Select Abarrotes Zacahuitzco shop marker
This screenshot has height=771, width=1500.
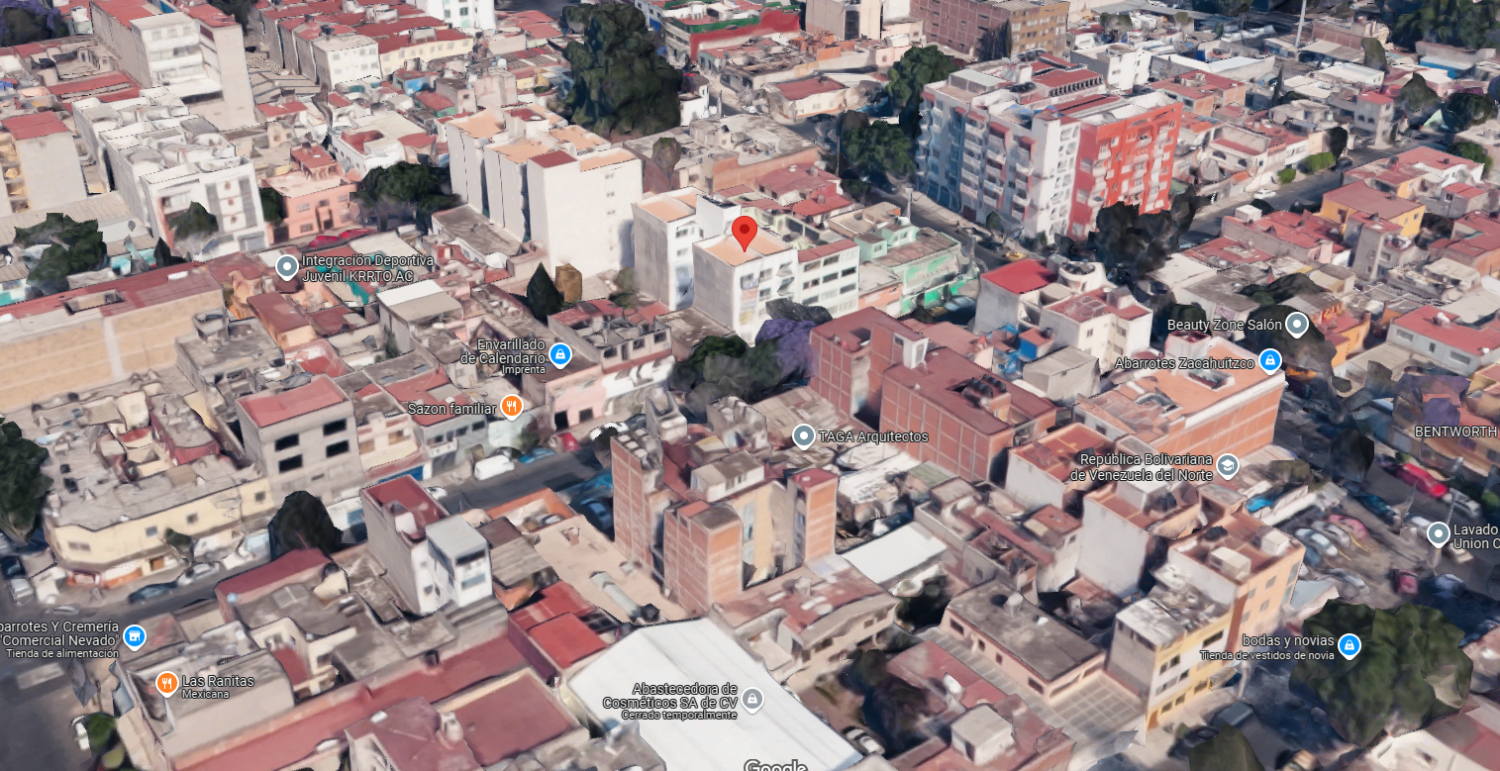click(1270, 361)
